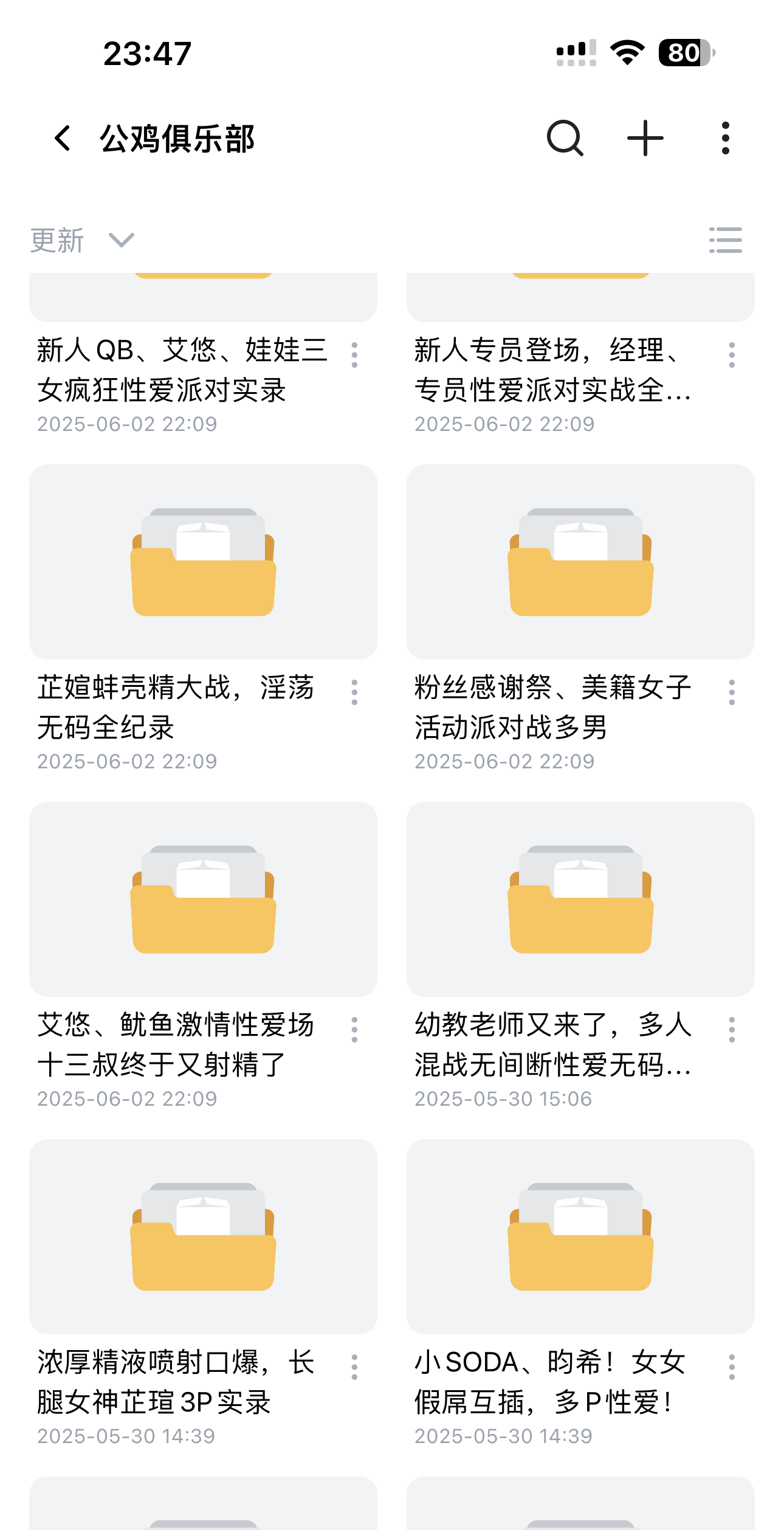Switch to list view layout
Image resolution: width=784 pixels, height=1530 pixels.
[x=725, y=240]
